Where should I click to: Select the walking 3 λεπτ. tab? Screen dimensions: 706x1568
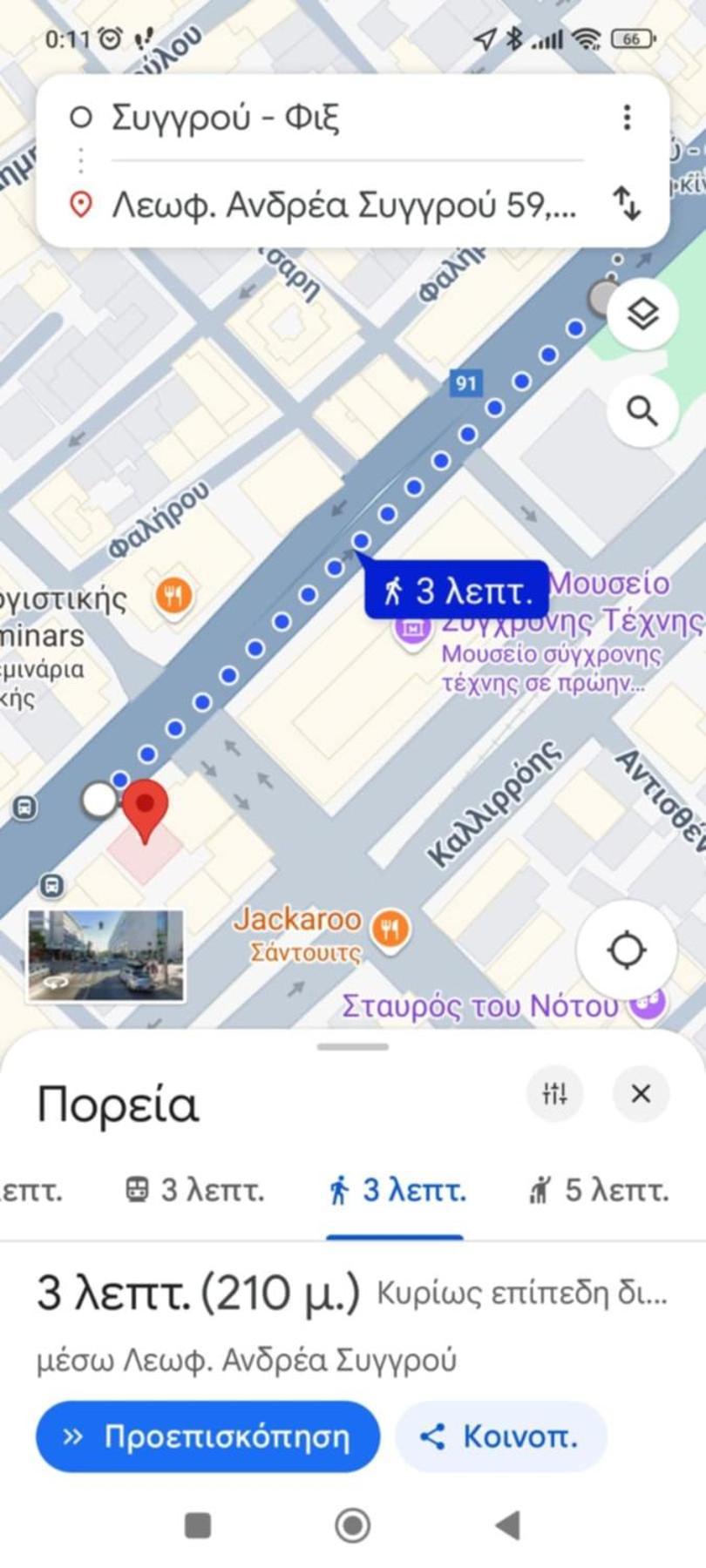click(397, 1190)
